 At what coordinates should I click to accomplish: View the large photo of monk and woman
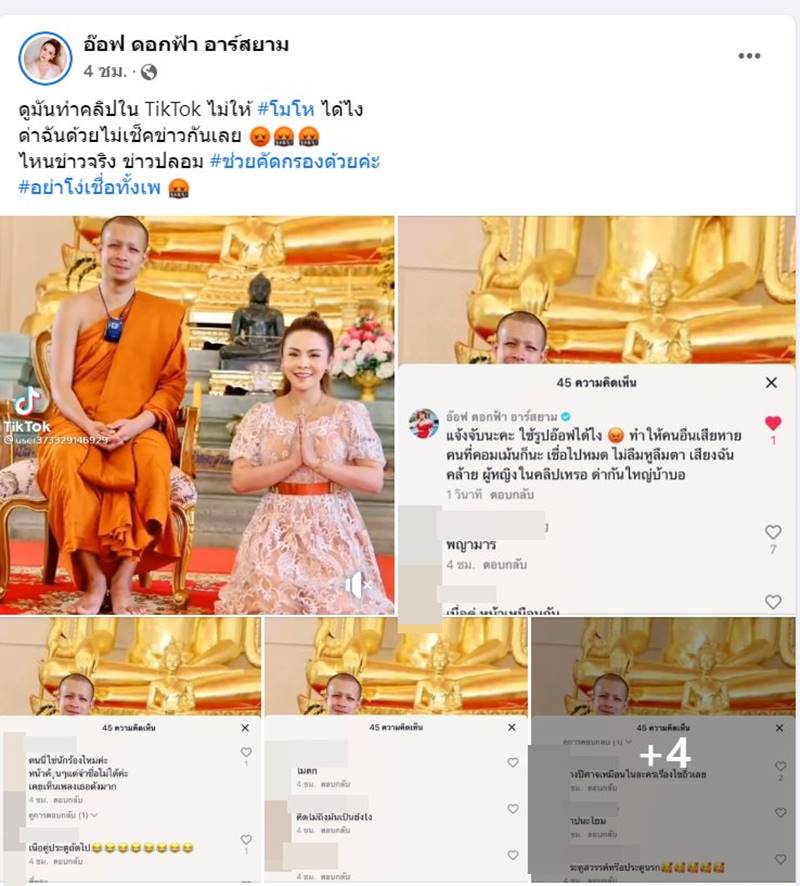pos(196,415)
